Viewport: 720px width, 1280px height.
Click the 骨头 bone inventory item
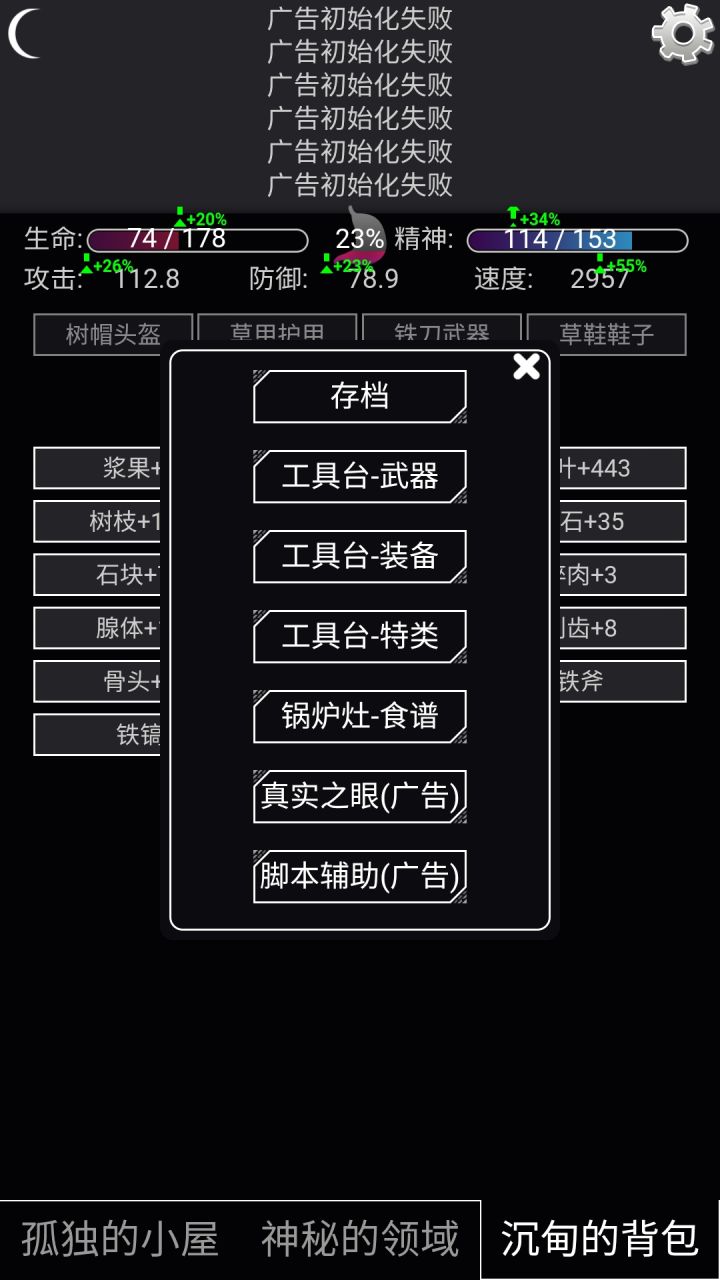pyautogui.click(x=100, y=681)
